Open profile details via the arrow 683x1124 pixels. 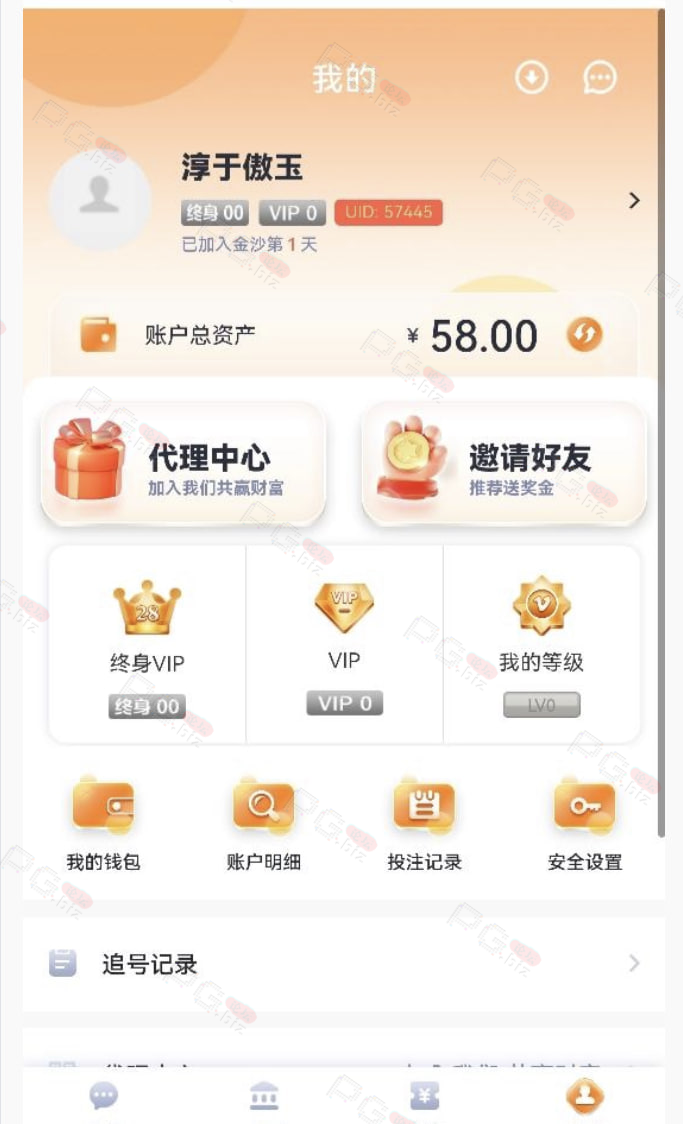(x=634, y=201)
